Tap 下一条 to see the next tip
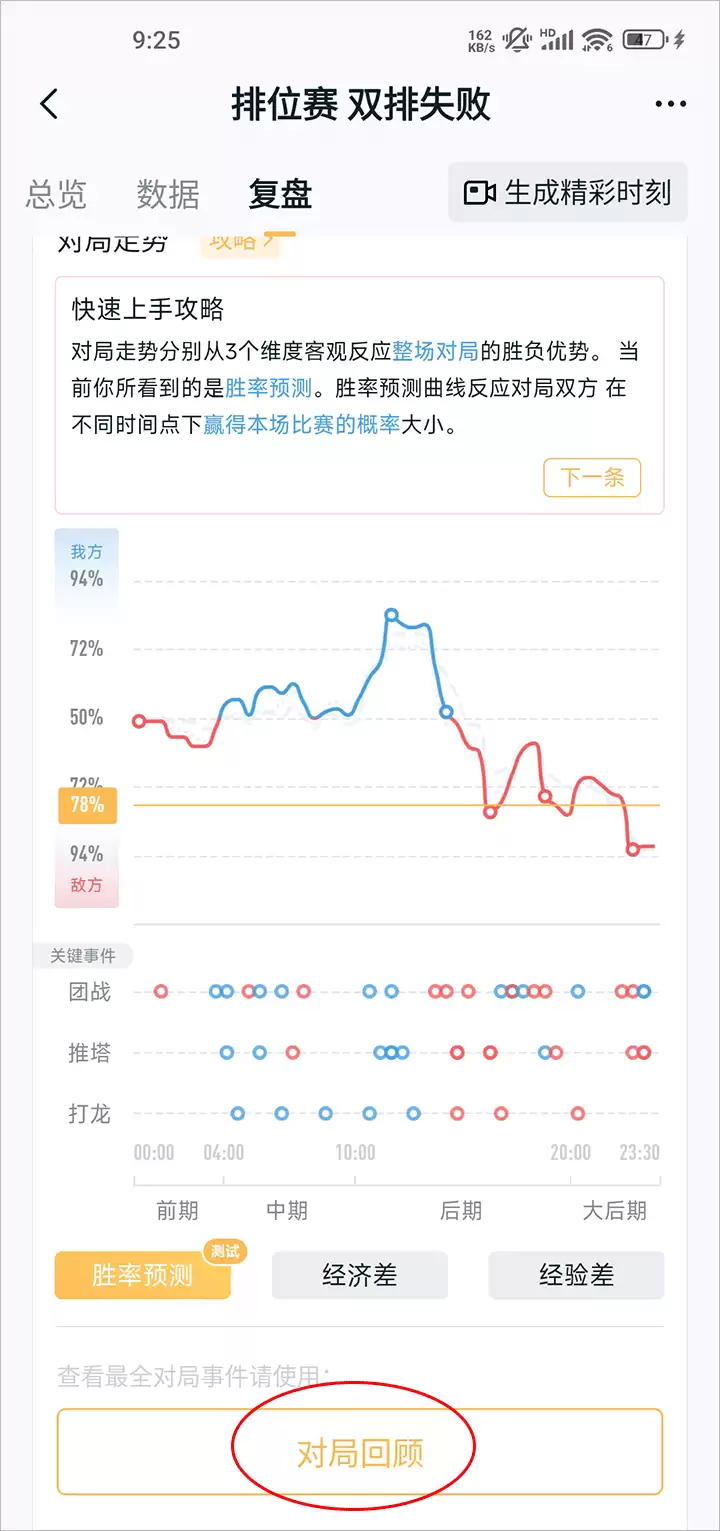The image size is (720, 1531). coord(591,478)
